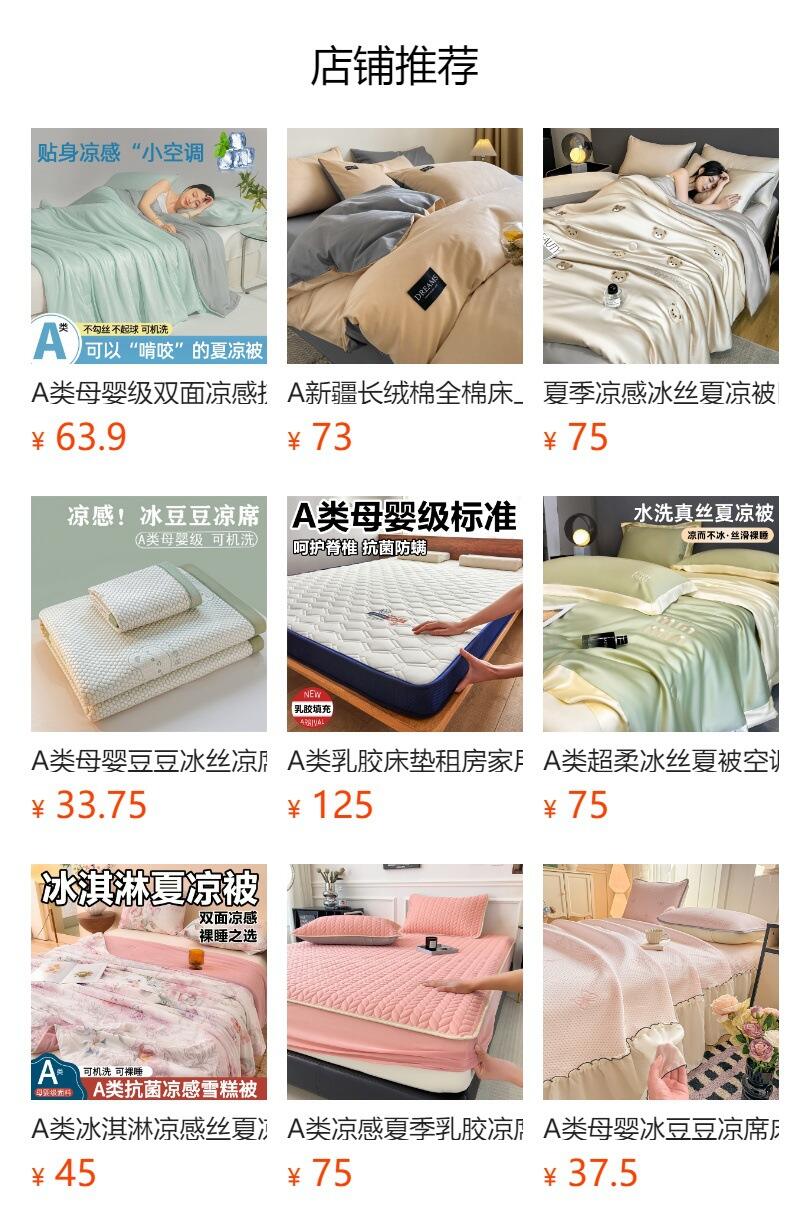Open the A类母婴级双面凉感 product at ¥63.9
790x1232 pixels.
[x=149, y=246]
